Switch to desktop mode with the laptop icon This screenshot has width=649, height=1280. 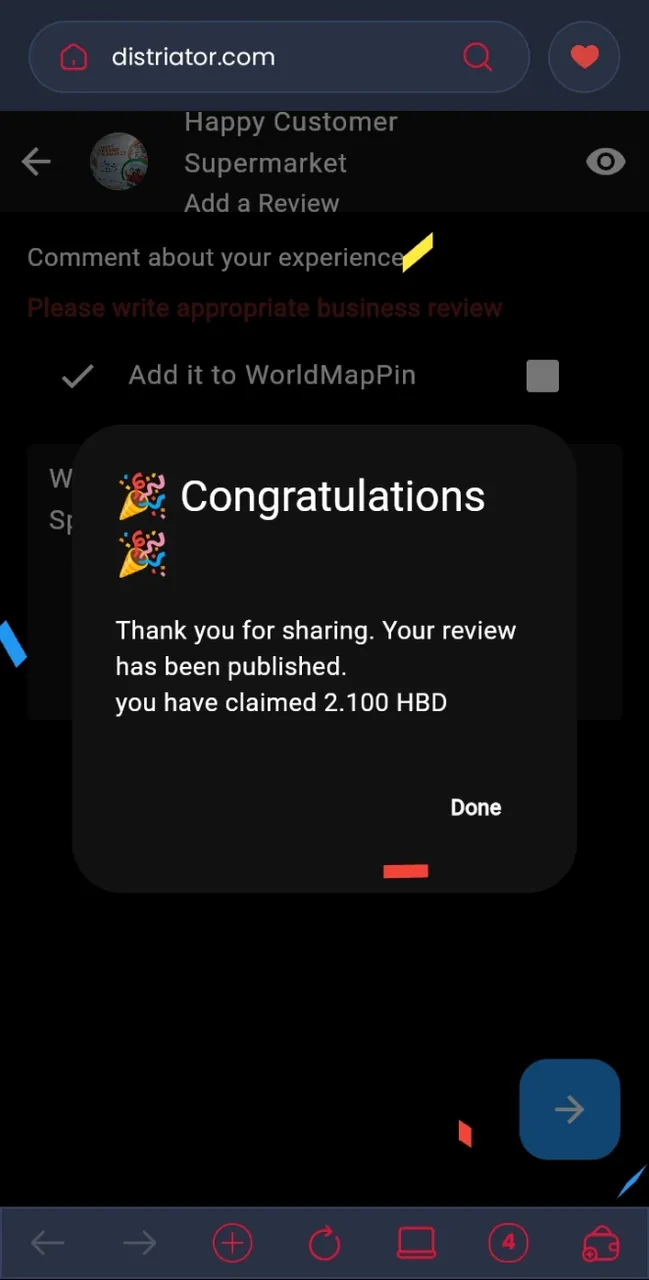417,1243
